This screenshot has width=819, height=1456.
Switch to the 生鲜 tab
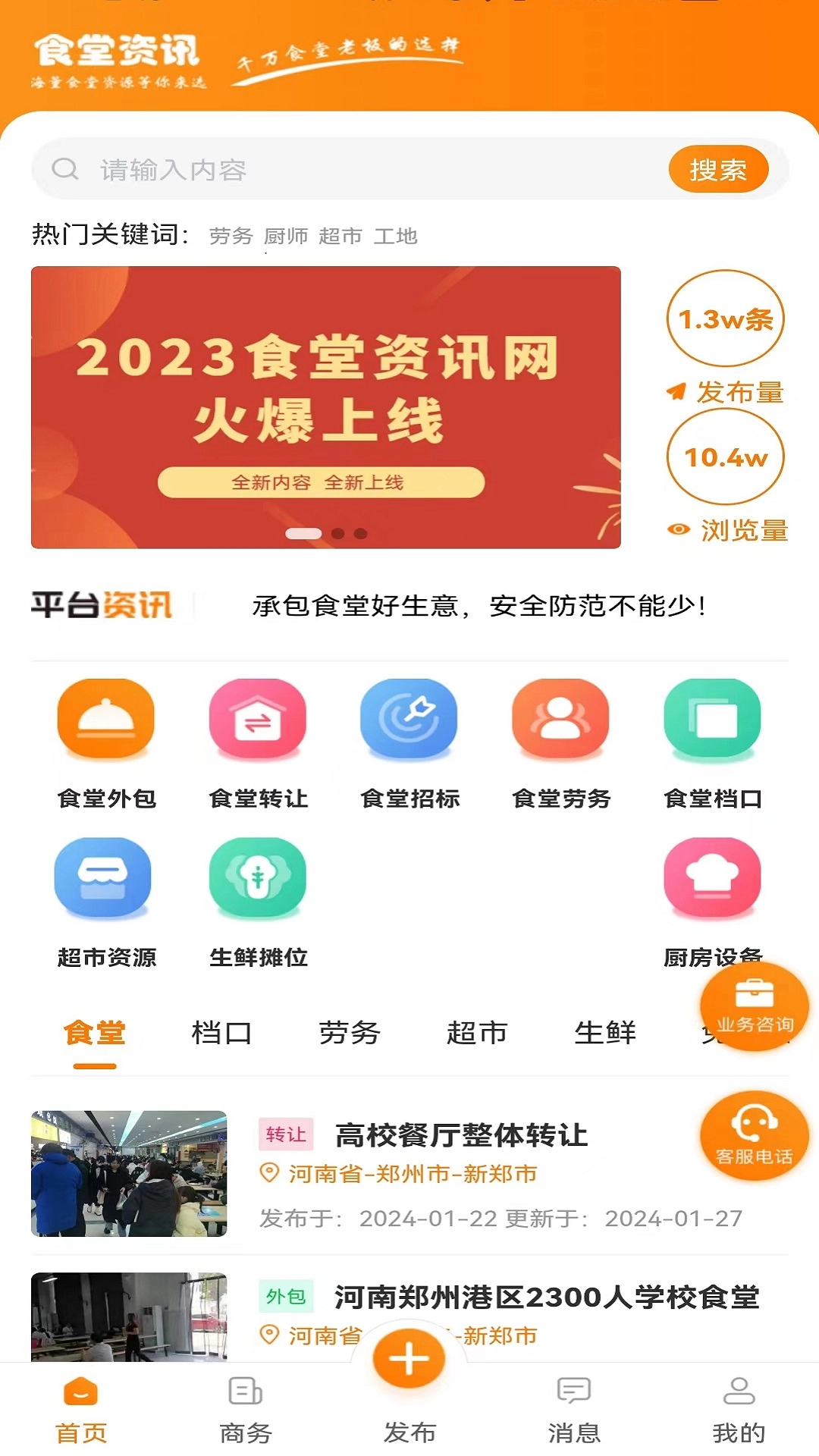pos(604,1033)
